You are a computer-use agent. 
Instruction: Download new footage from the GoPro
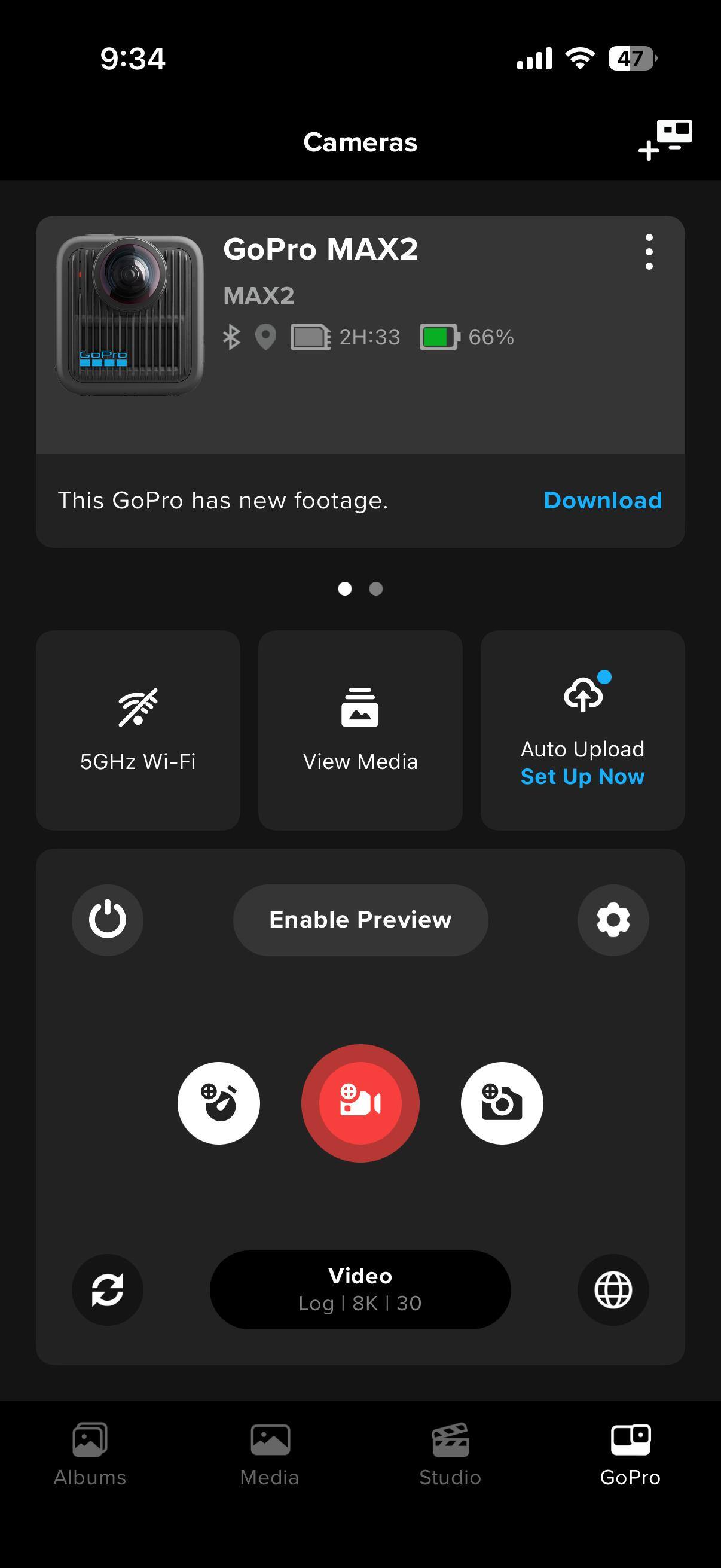pos(603,501)
